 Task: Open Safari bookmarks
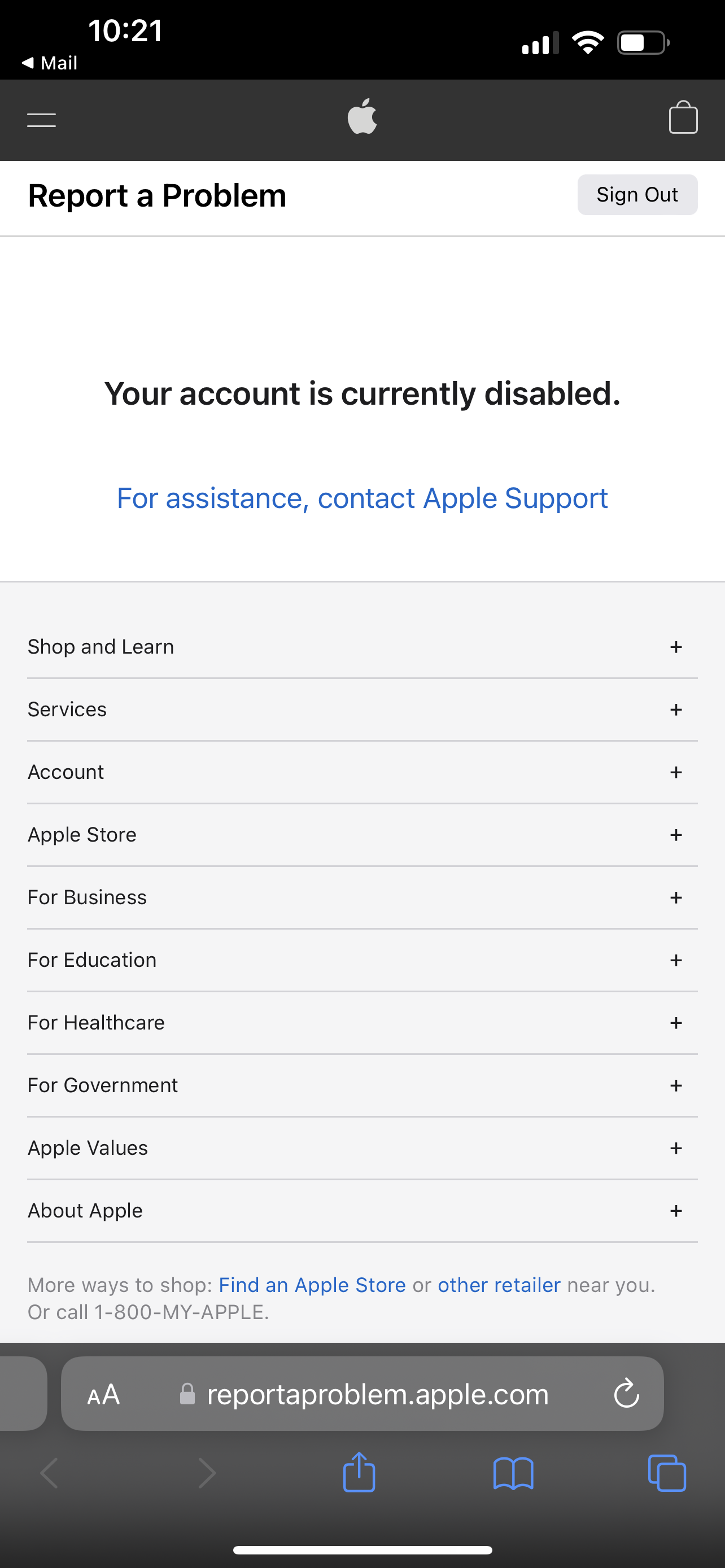click(x=513, y=1473)
